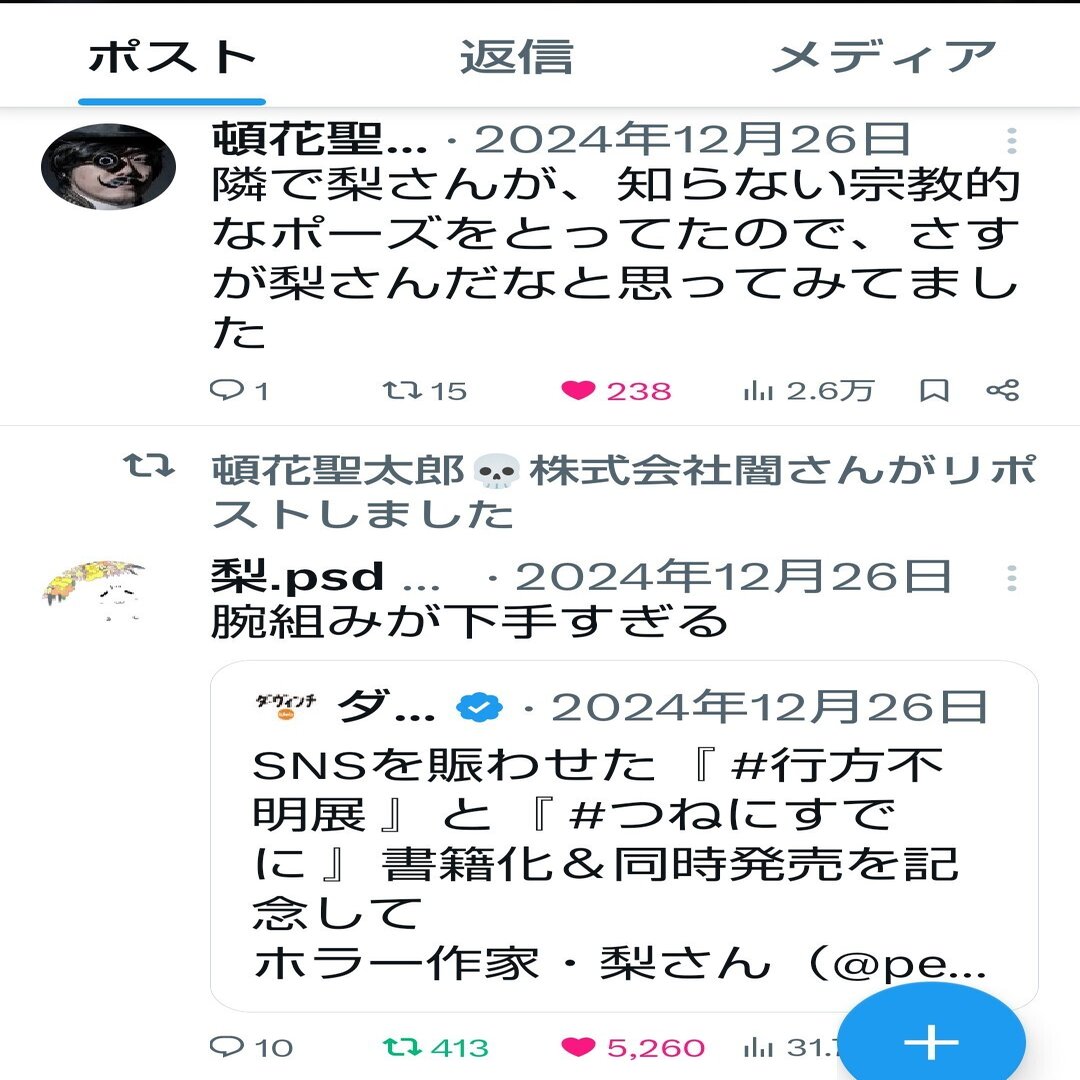Open 梨.psd profile avatar
1080x1080 pixels.
(95, 590)
